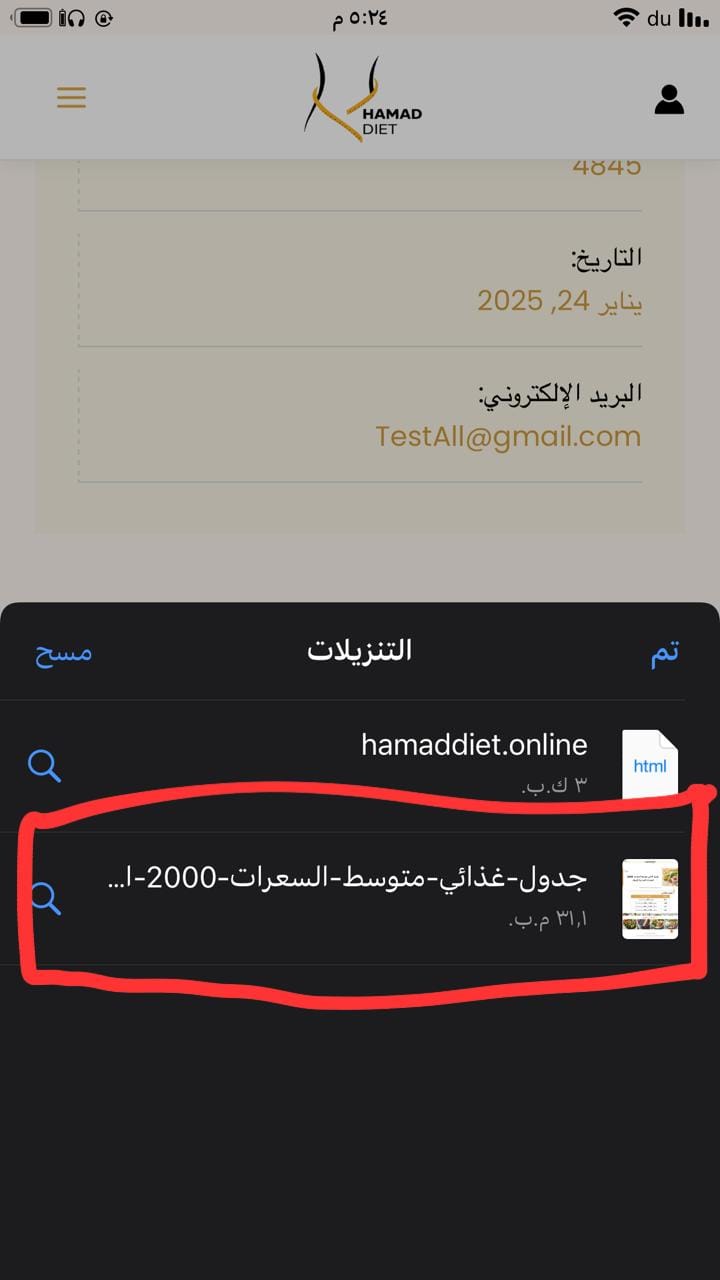
Task: Tap مسح to clear downloads list
Action: [64, 652]
